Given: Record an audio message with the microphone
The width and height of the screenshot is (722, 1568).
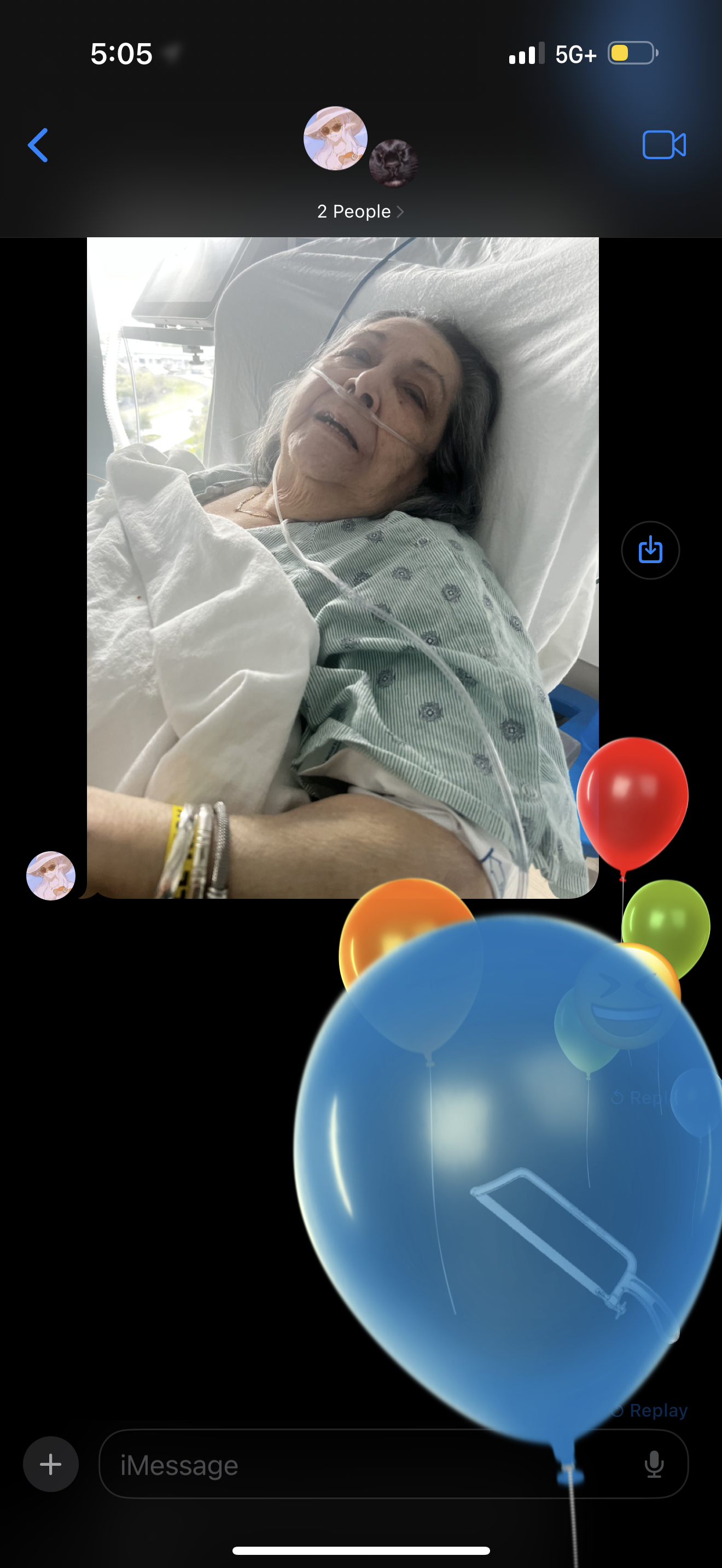Looking at the screenshot, I should click(654, 1464).
